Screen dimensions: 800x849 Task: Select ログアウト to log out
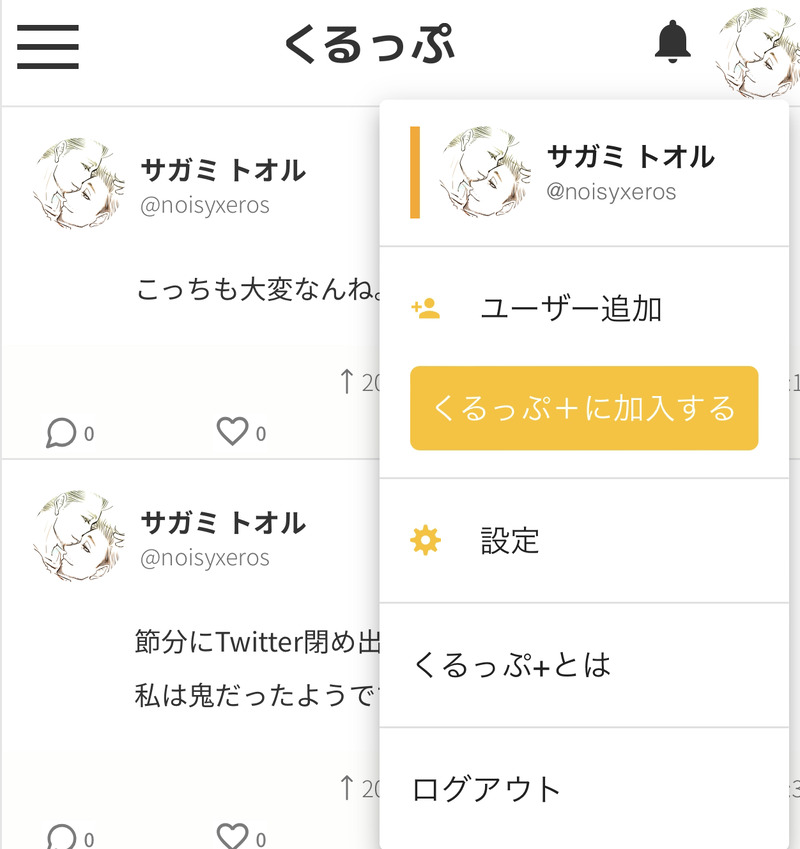(x=487, y=789)
